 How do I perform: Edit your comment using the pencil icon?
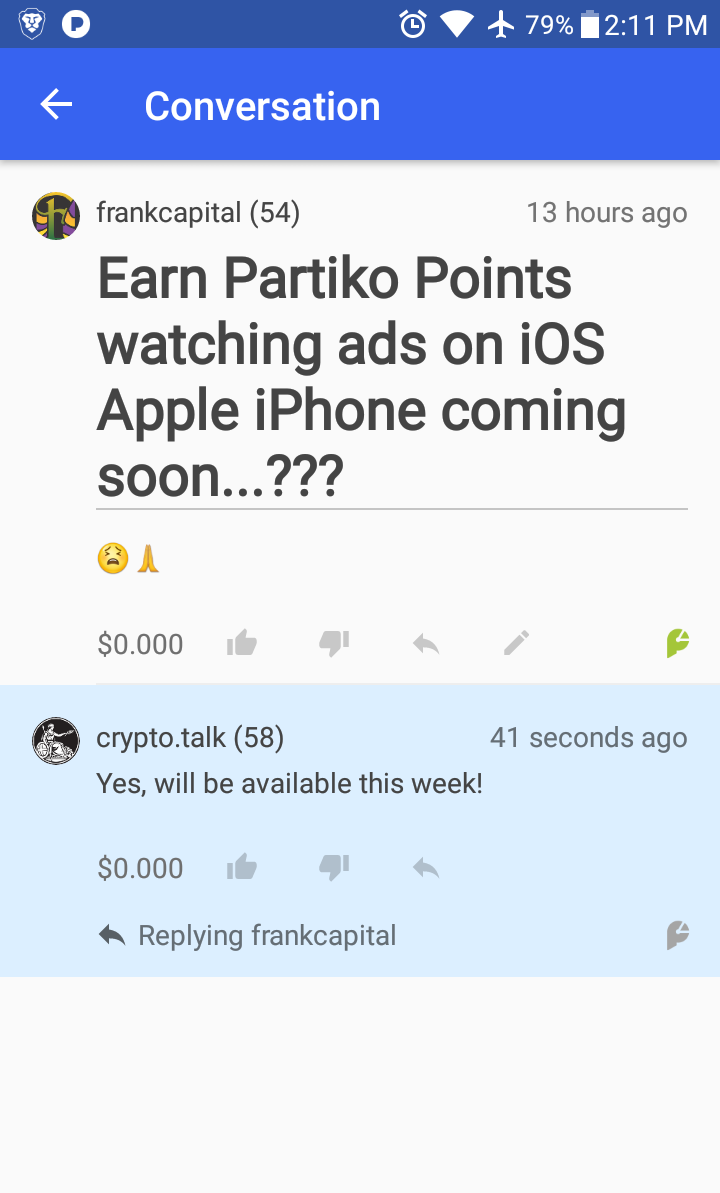tap(516, 644)
